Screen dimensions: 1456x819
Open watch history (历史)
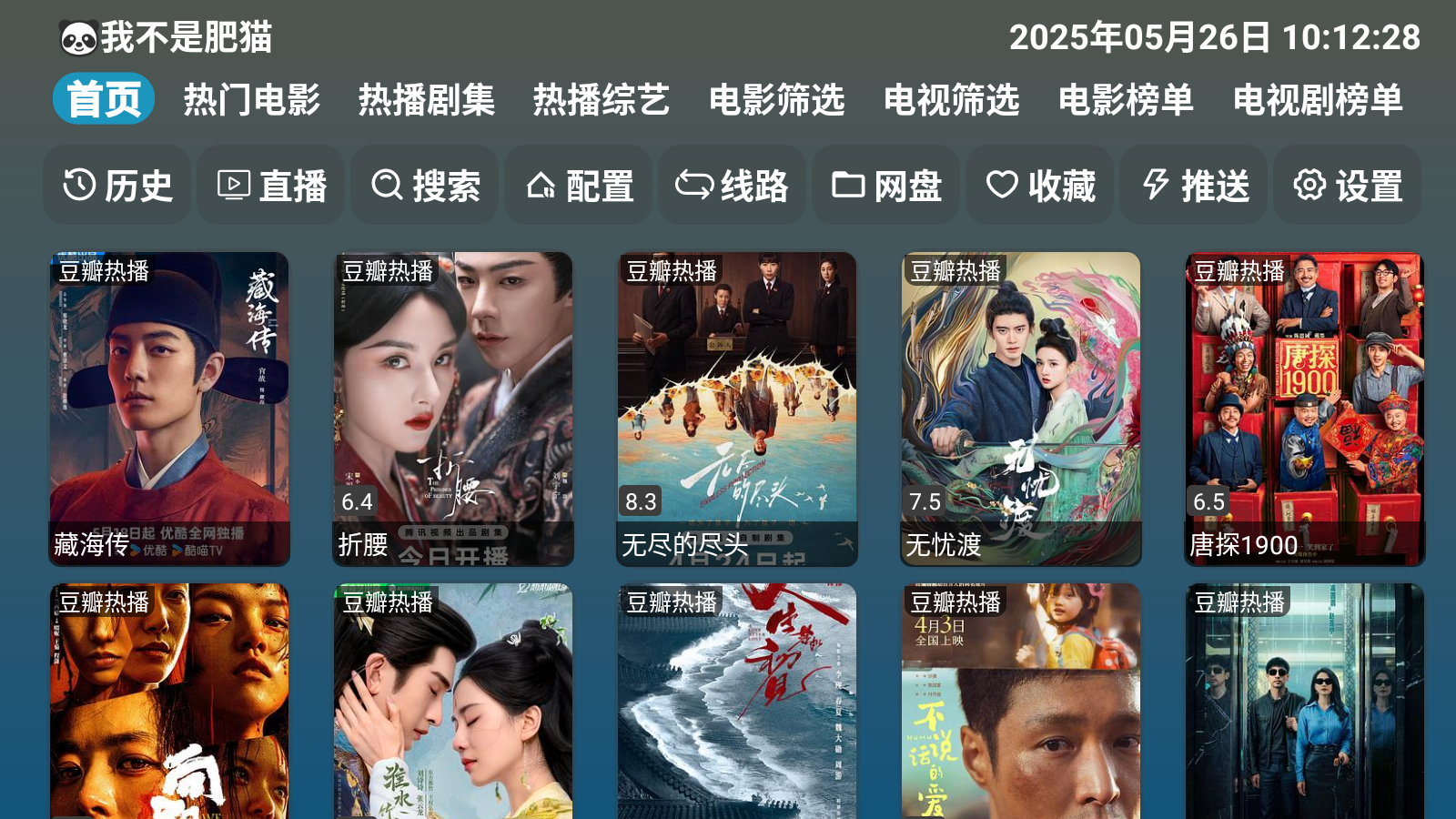click(x=116, y=186)
